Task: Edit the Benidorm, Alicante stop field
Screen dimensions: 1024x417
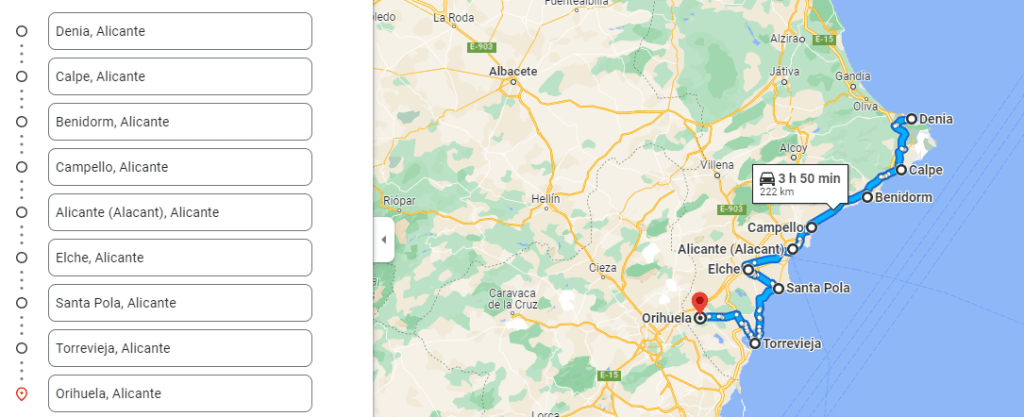Action: click(x=180, y=122)
